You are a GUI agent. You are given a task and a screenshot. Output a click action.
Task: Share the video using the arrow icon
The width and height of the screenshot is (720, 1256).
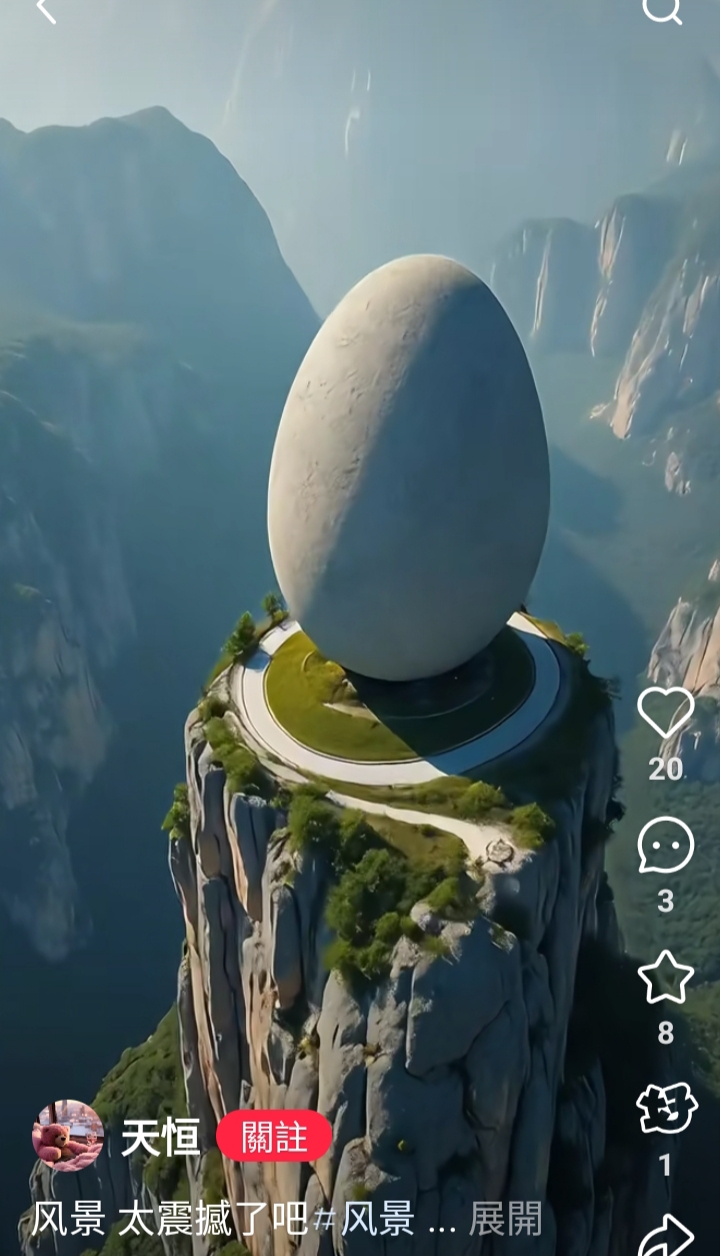coord(666,1236)
